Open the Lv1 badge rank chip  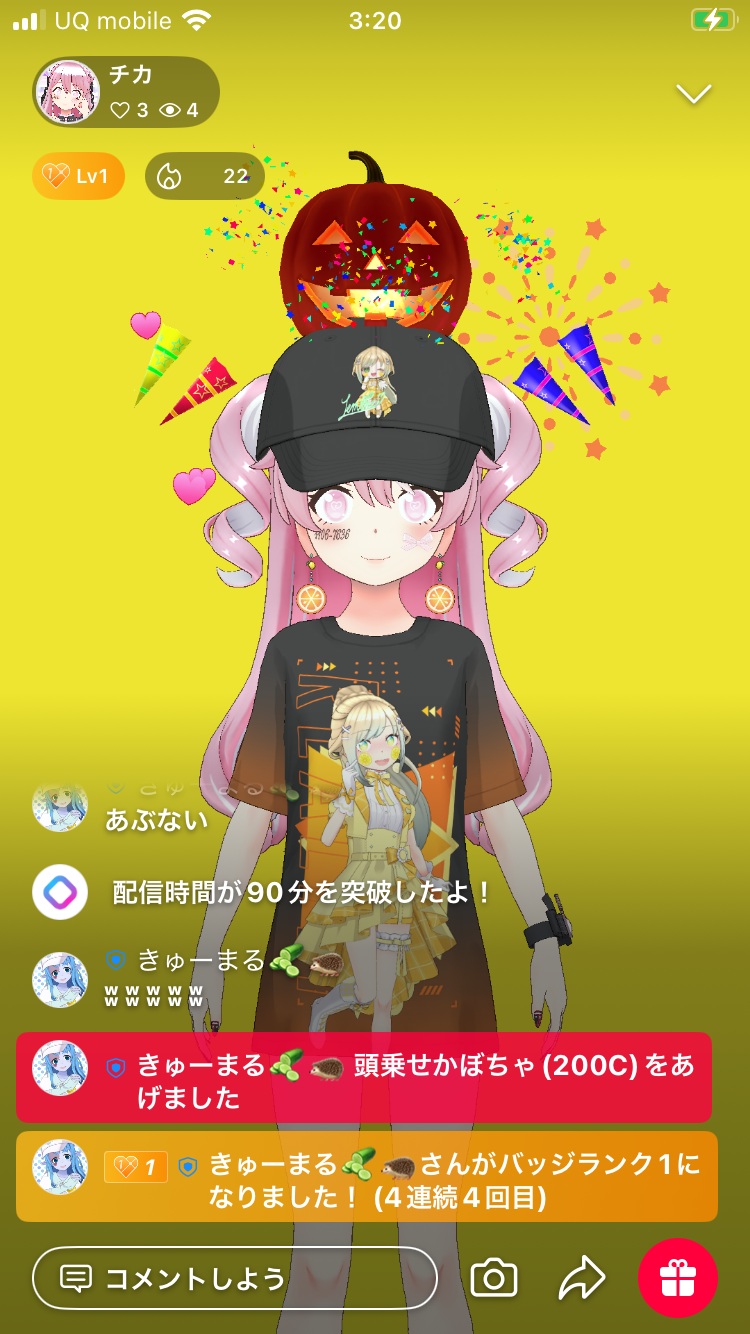point(79,177)
